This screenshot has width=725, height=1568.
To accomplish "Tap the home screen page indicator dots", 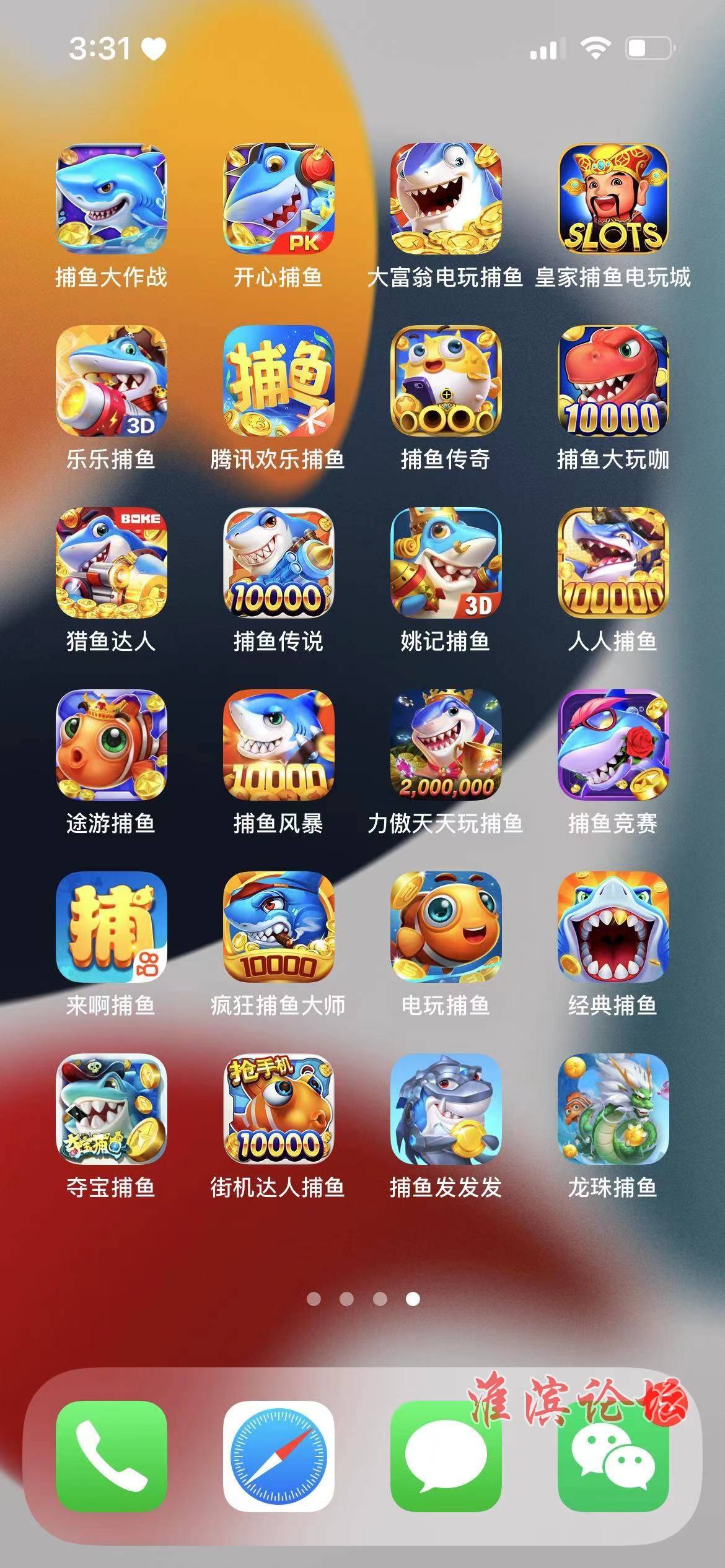I will tap(363, 1299).
